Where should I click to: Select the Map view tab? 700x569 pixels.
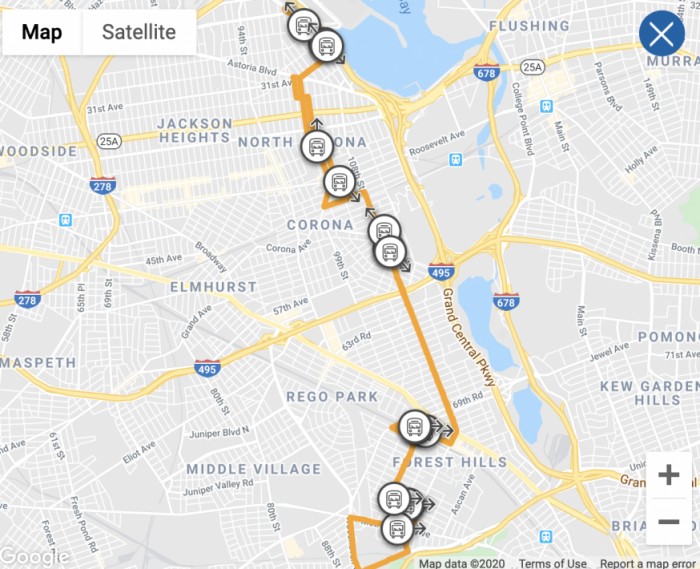[42, 32]
